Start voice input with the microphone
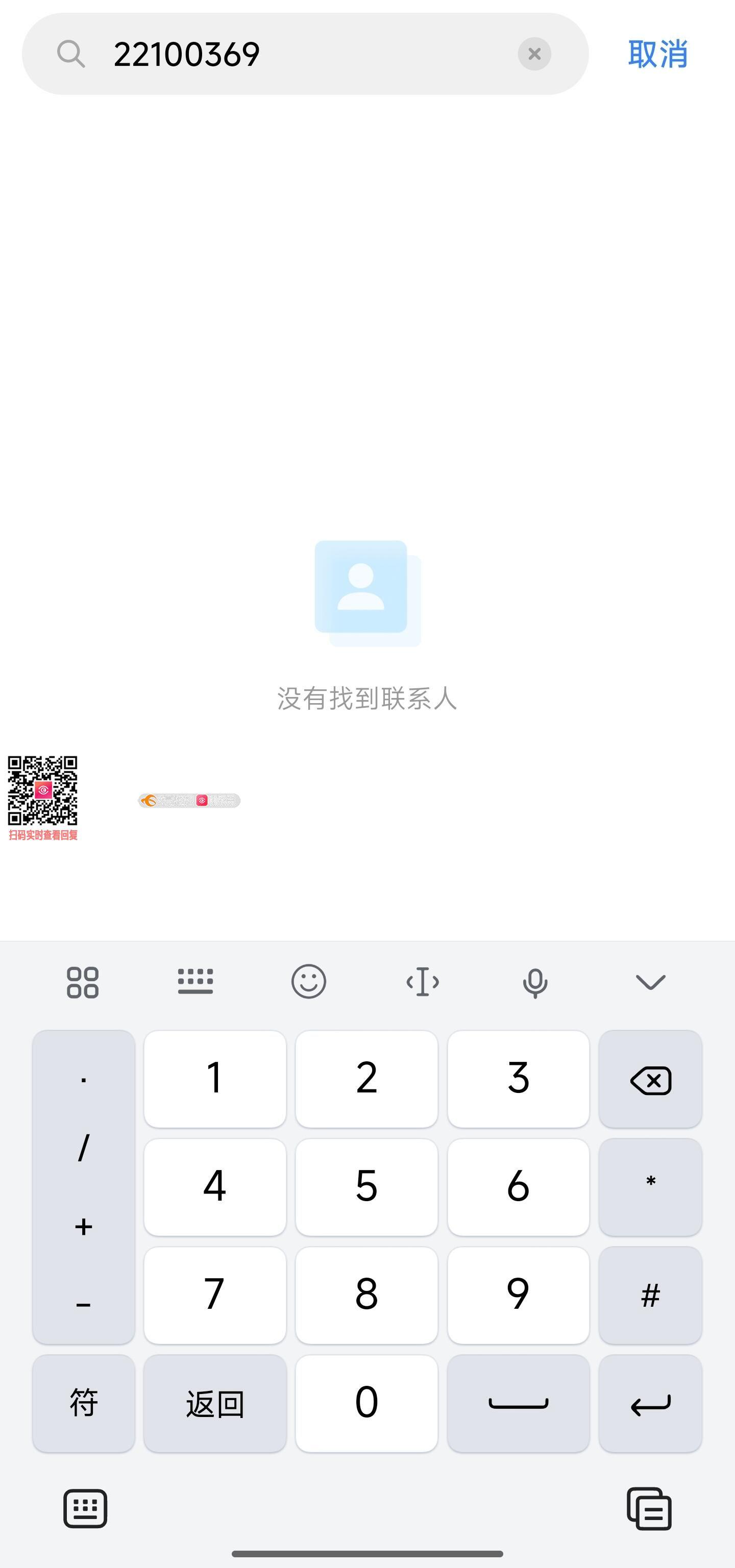 (535, 982)
